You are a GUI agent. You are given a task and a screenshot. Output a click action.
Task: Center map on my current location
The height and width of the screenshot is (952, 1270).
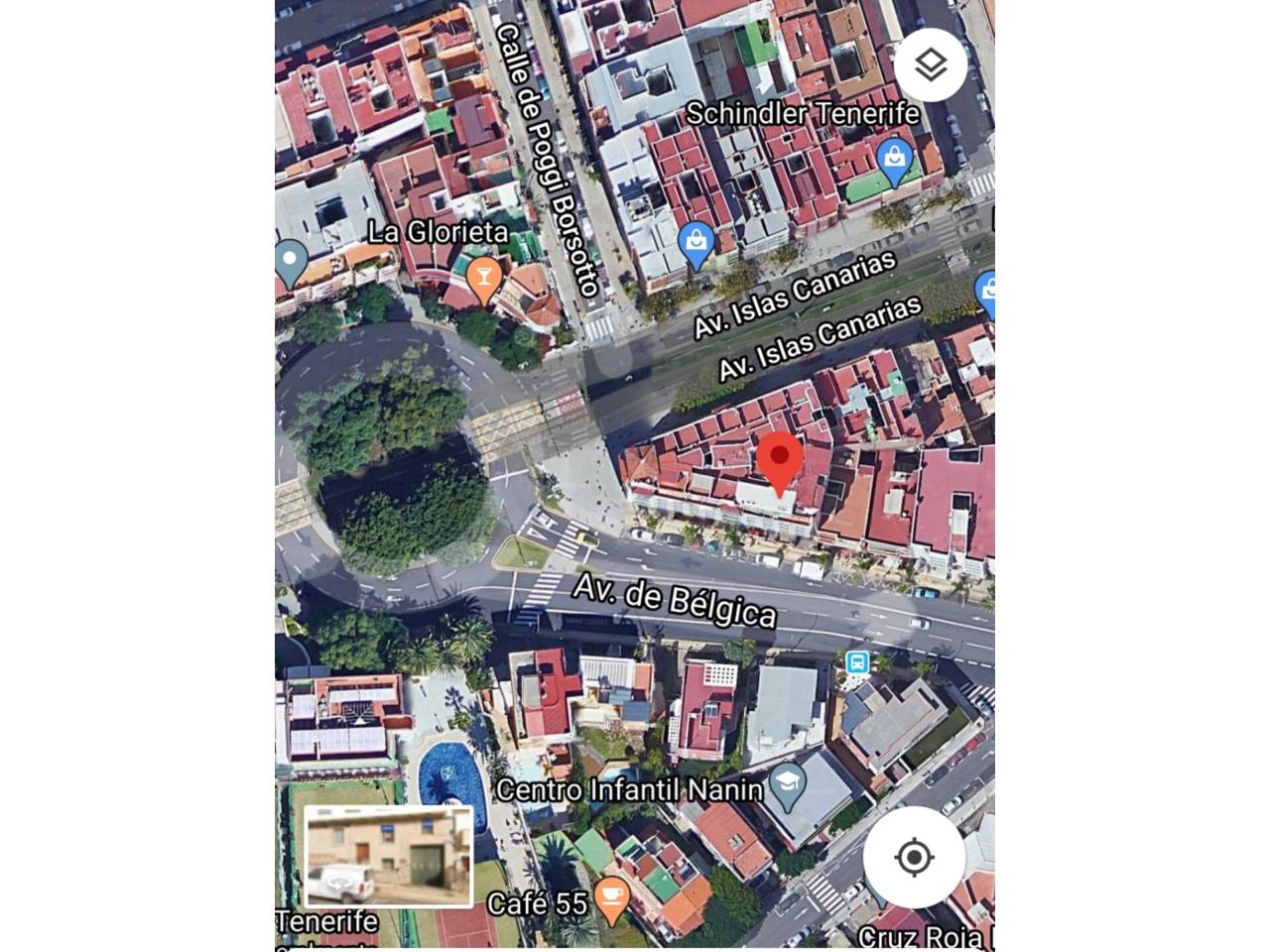pos(913,857)
